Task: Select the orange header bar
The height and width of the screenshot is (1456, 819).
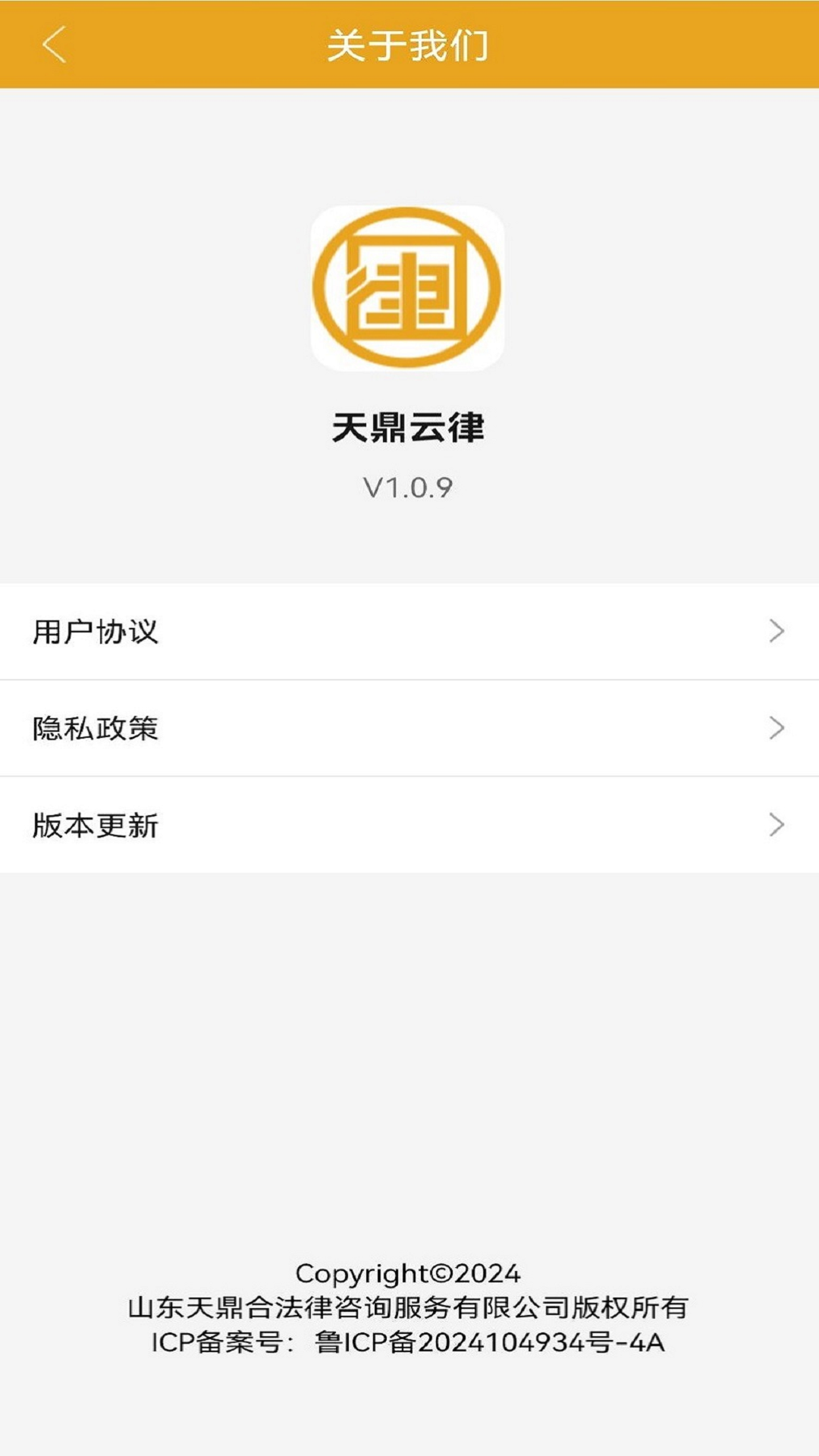Action: tap(408, 43)
